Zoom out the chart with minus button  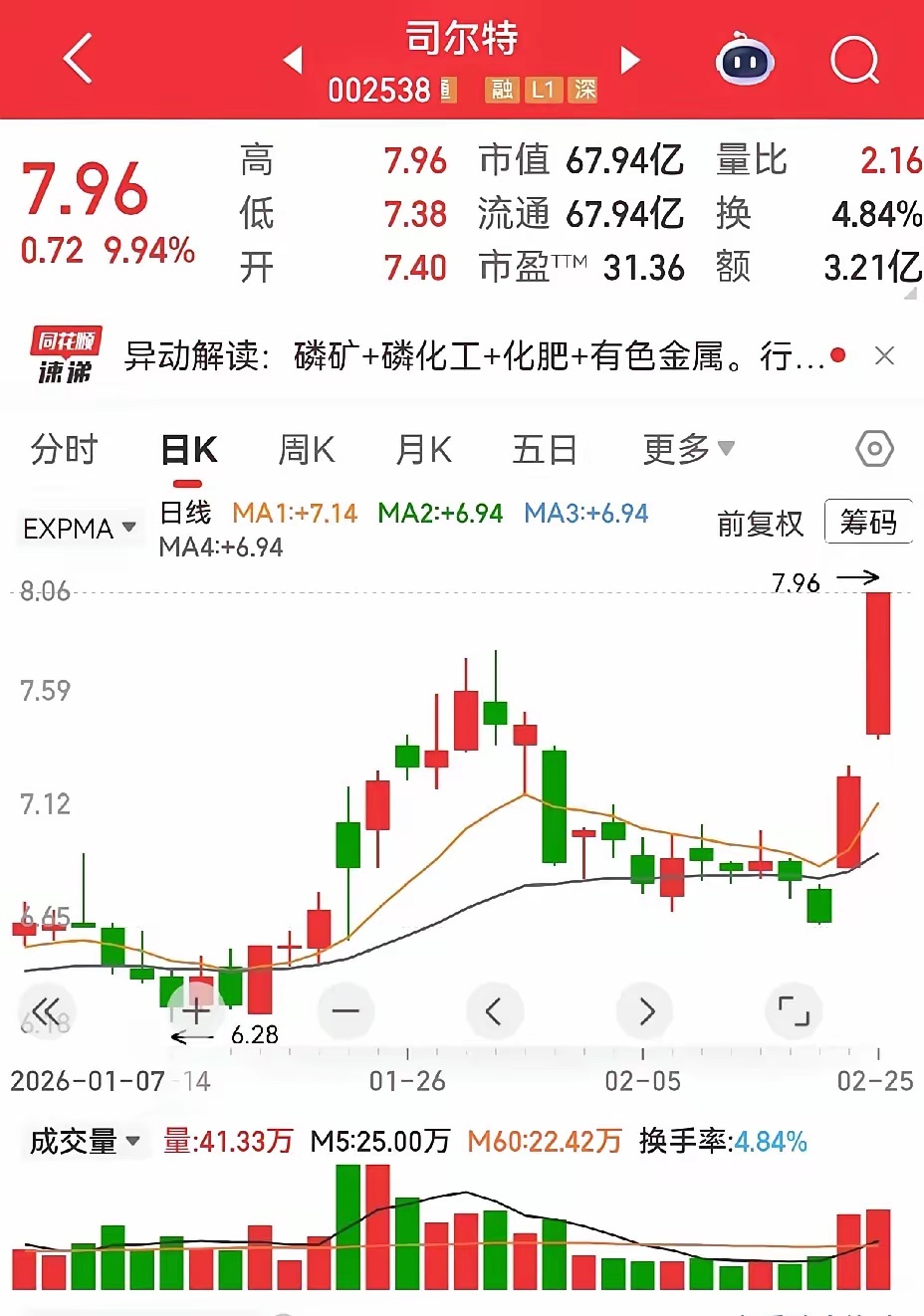coord(346,1012)
